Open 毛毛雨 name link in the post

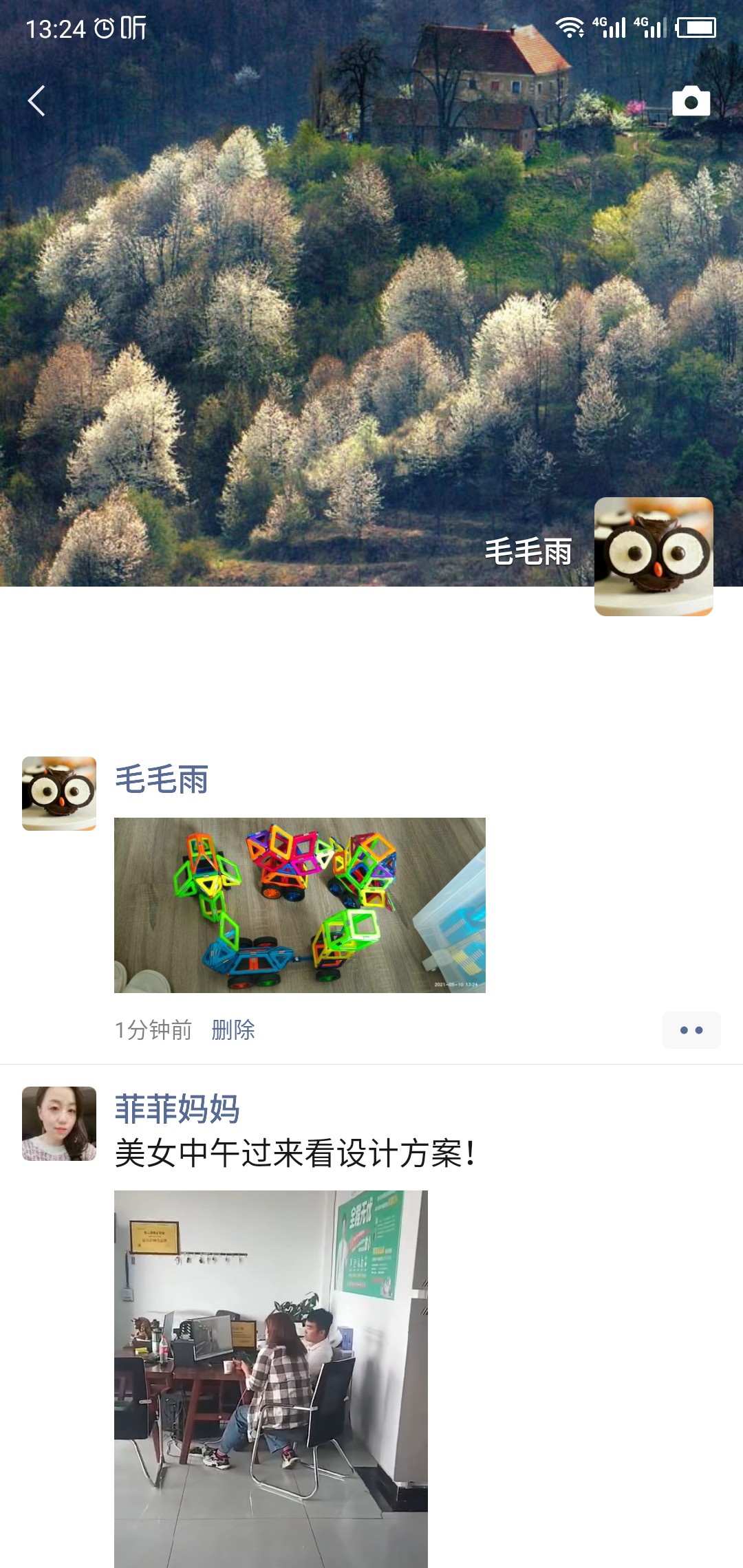point(162,780)
